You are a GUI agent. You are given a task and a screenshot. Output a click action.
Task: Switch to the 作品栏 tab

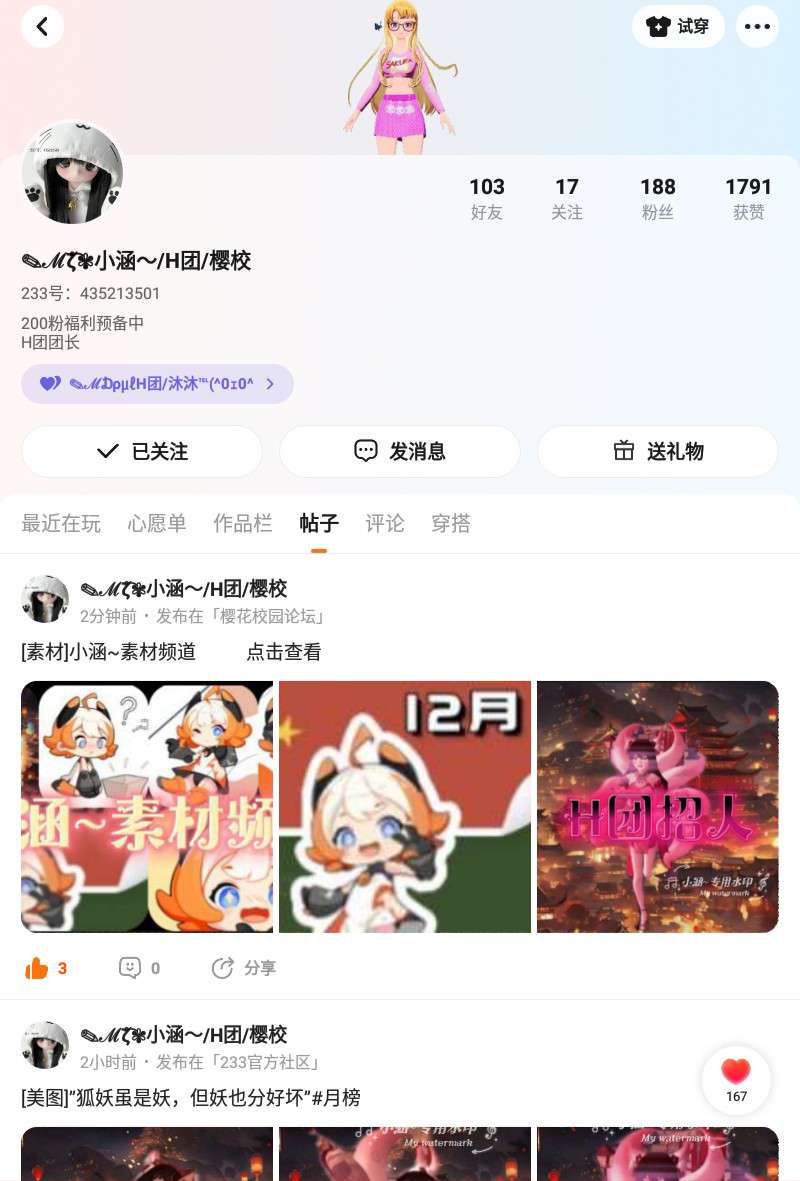click(243, 523)
